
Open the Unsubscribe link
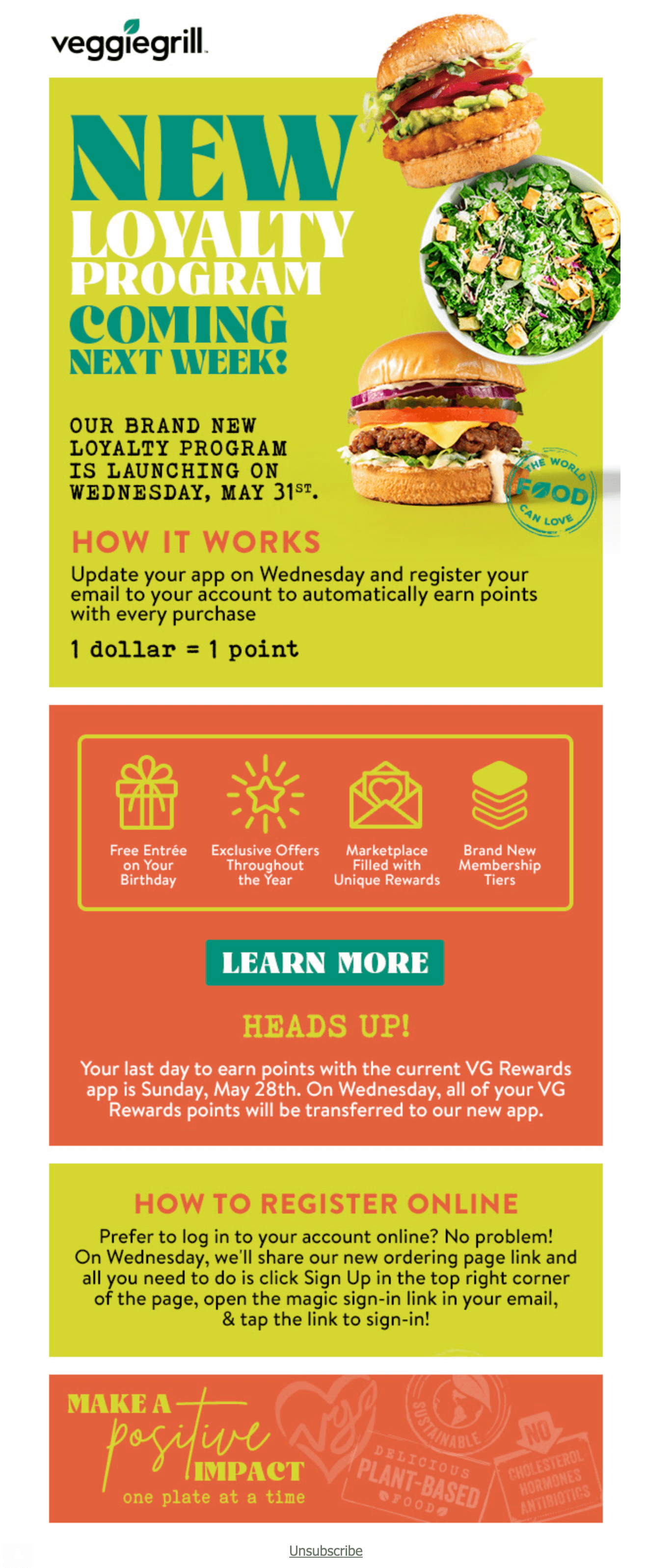click(x=325, y=1550)
